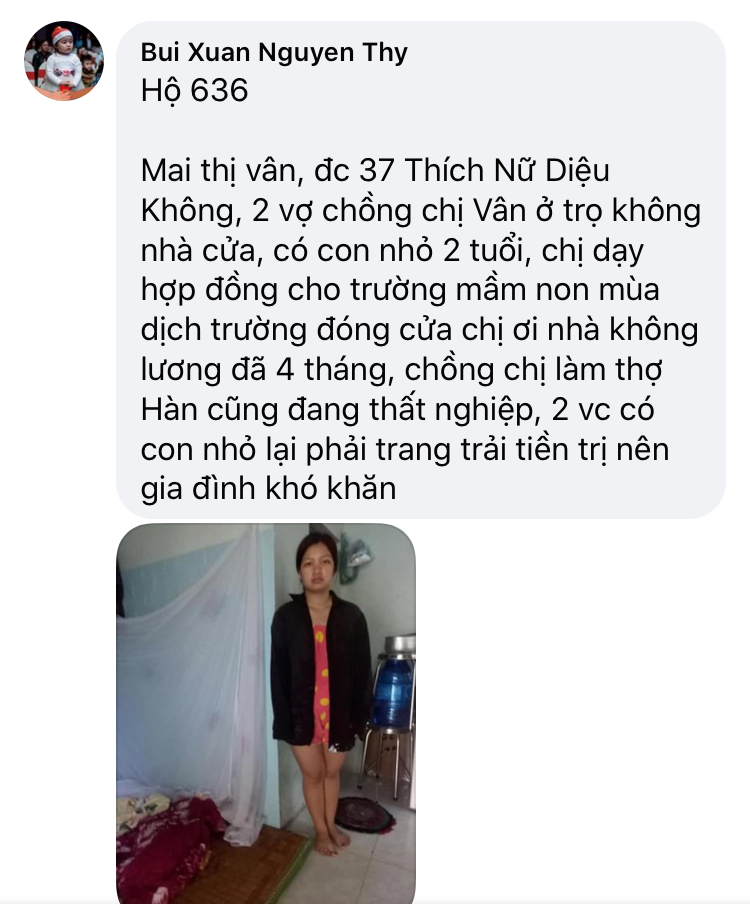
Task: Open Bui Xuan Nguyen Thy's profile picture
Action: click(64, 61)
